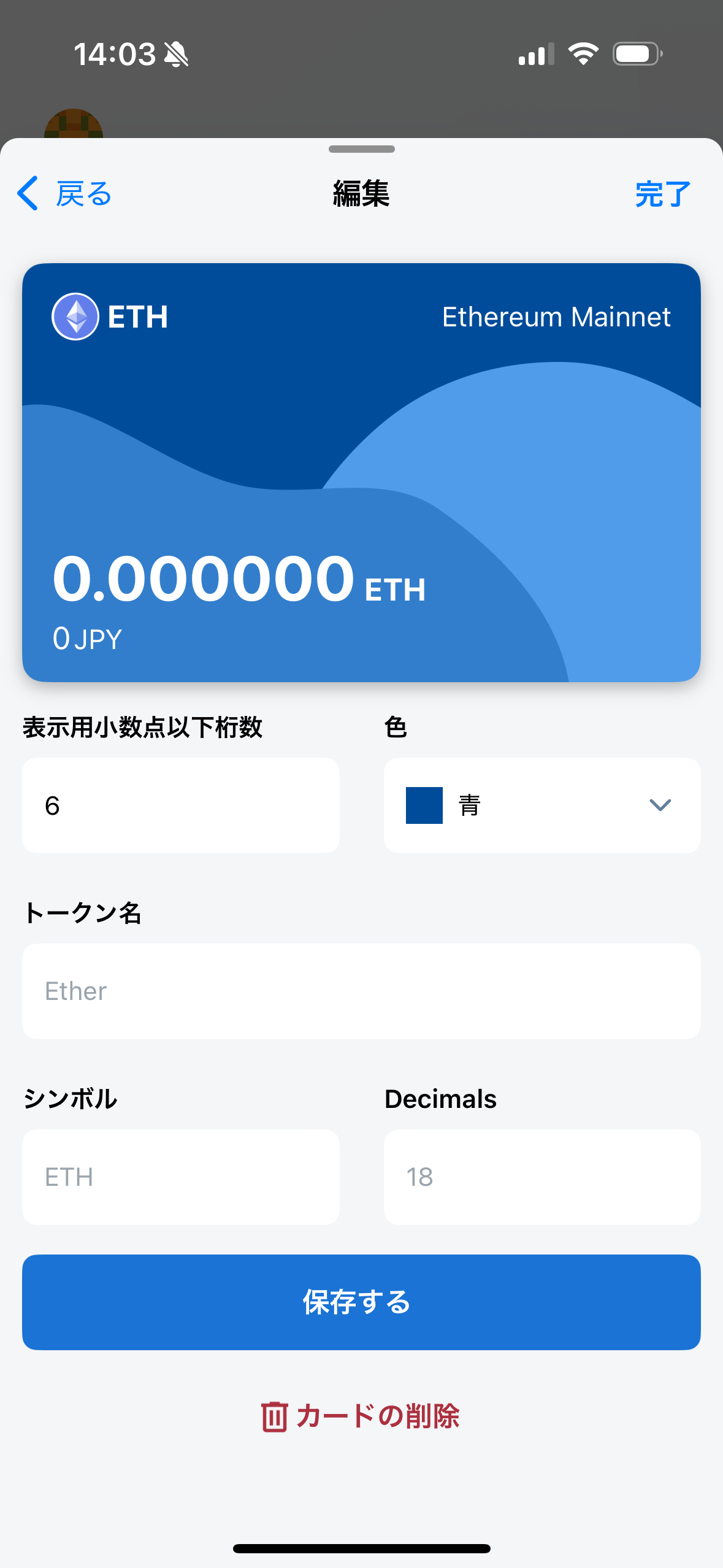Image resolution: width=723 pixels, height=1568 pixels.
Task: Tap the Ethereum logo icon on the ETH card
Action: click(74, 317)
